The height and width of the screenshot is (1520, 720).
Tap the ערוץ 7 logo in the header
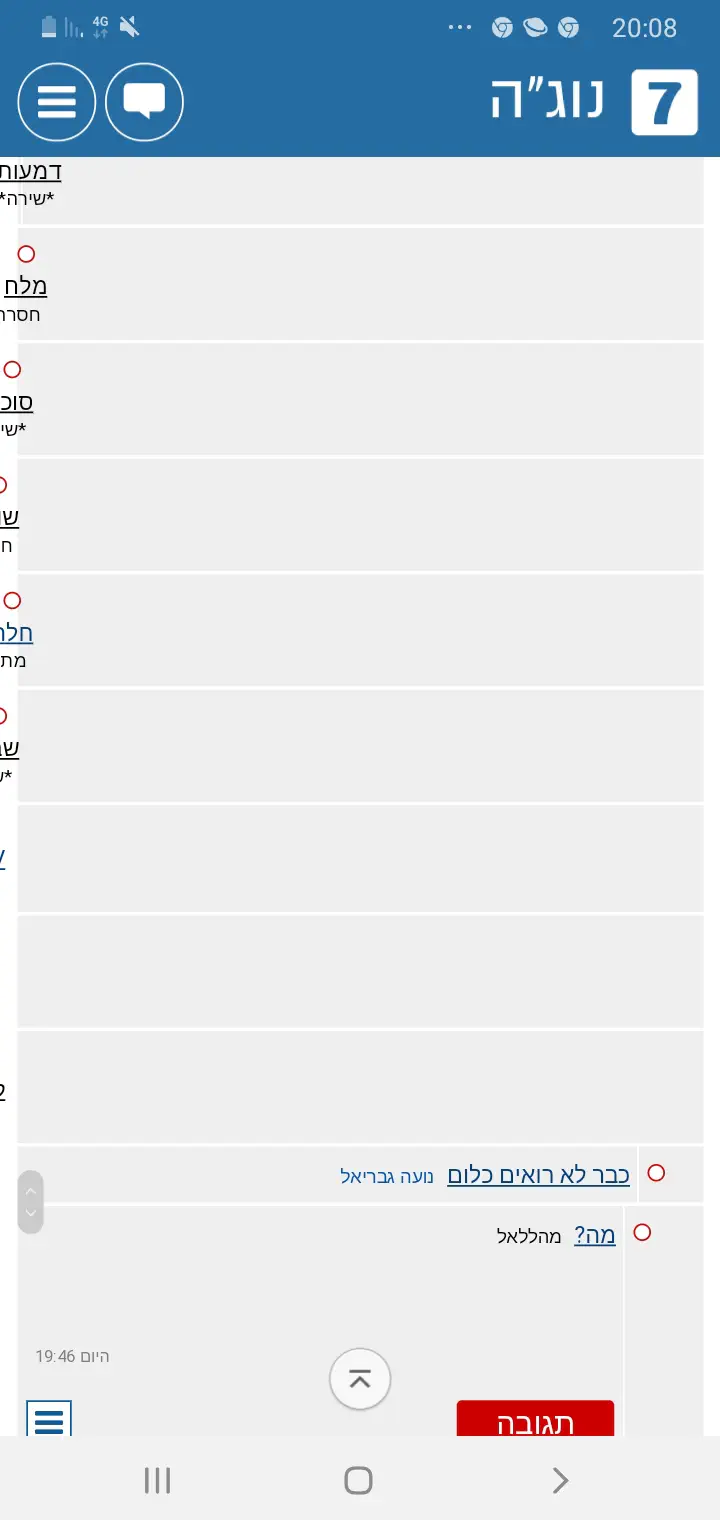click(664, 102)
